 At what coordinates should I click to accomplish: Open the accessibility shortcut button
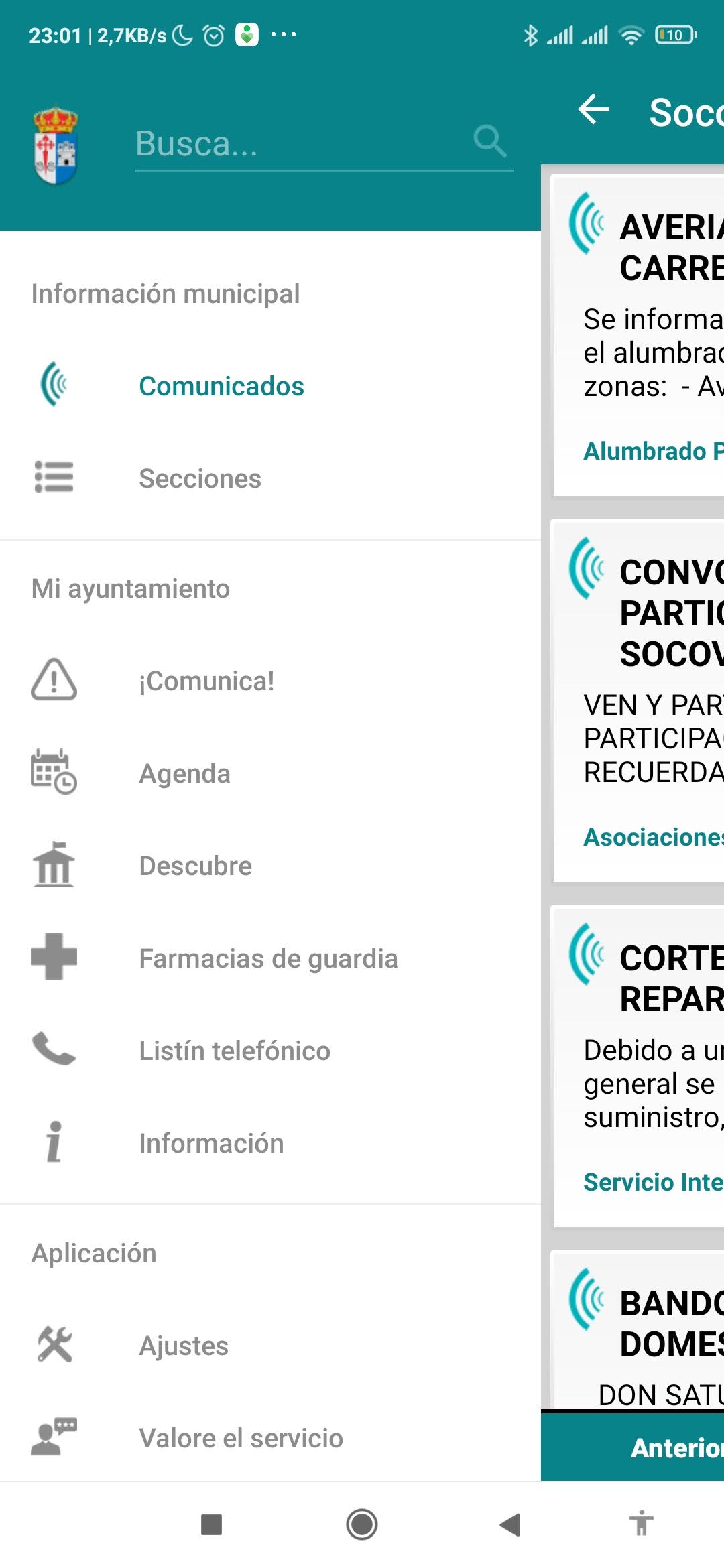642,1524
